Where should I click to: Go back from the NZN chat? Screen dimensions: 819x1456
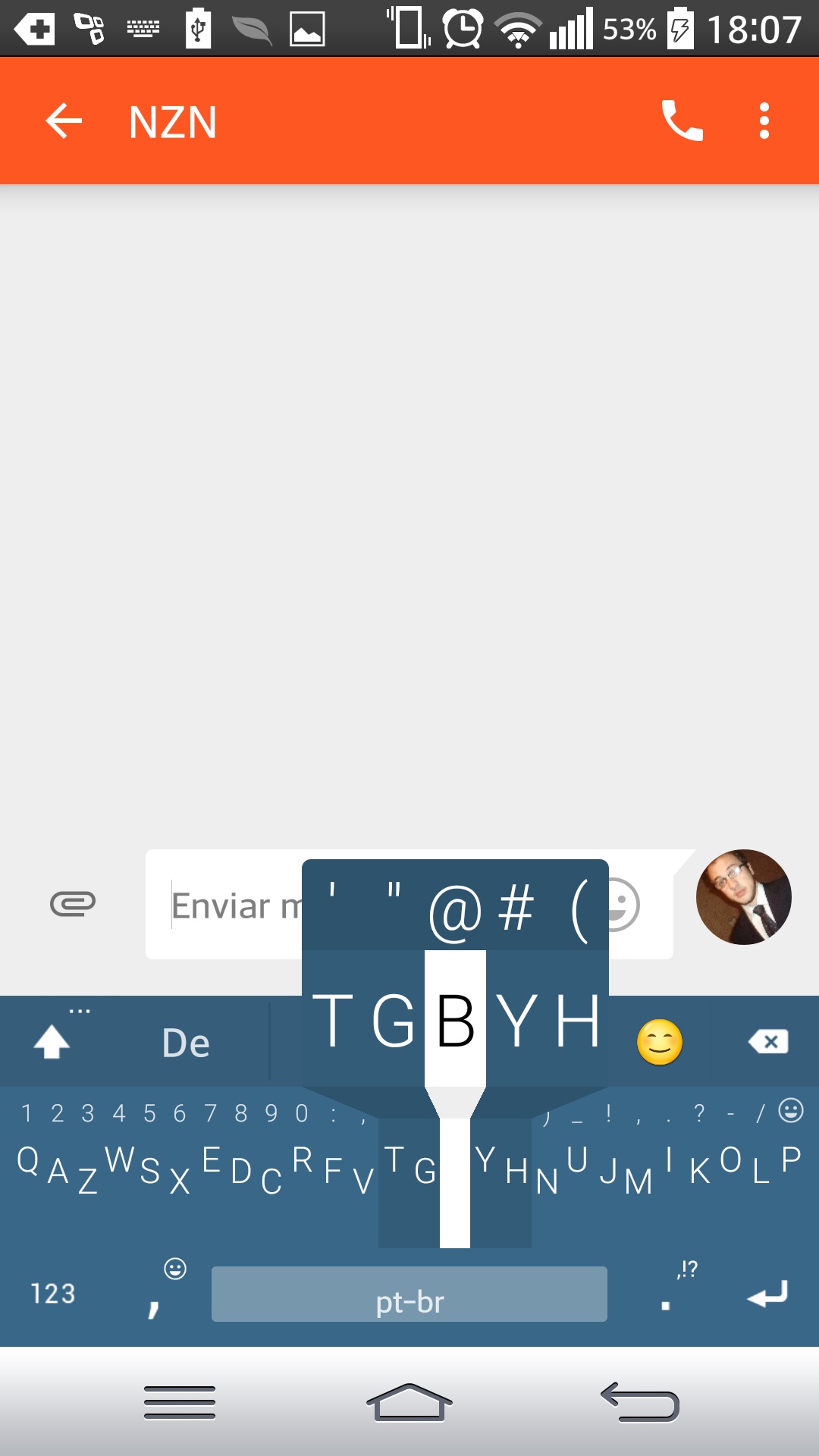point(64,121)
